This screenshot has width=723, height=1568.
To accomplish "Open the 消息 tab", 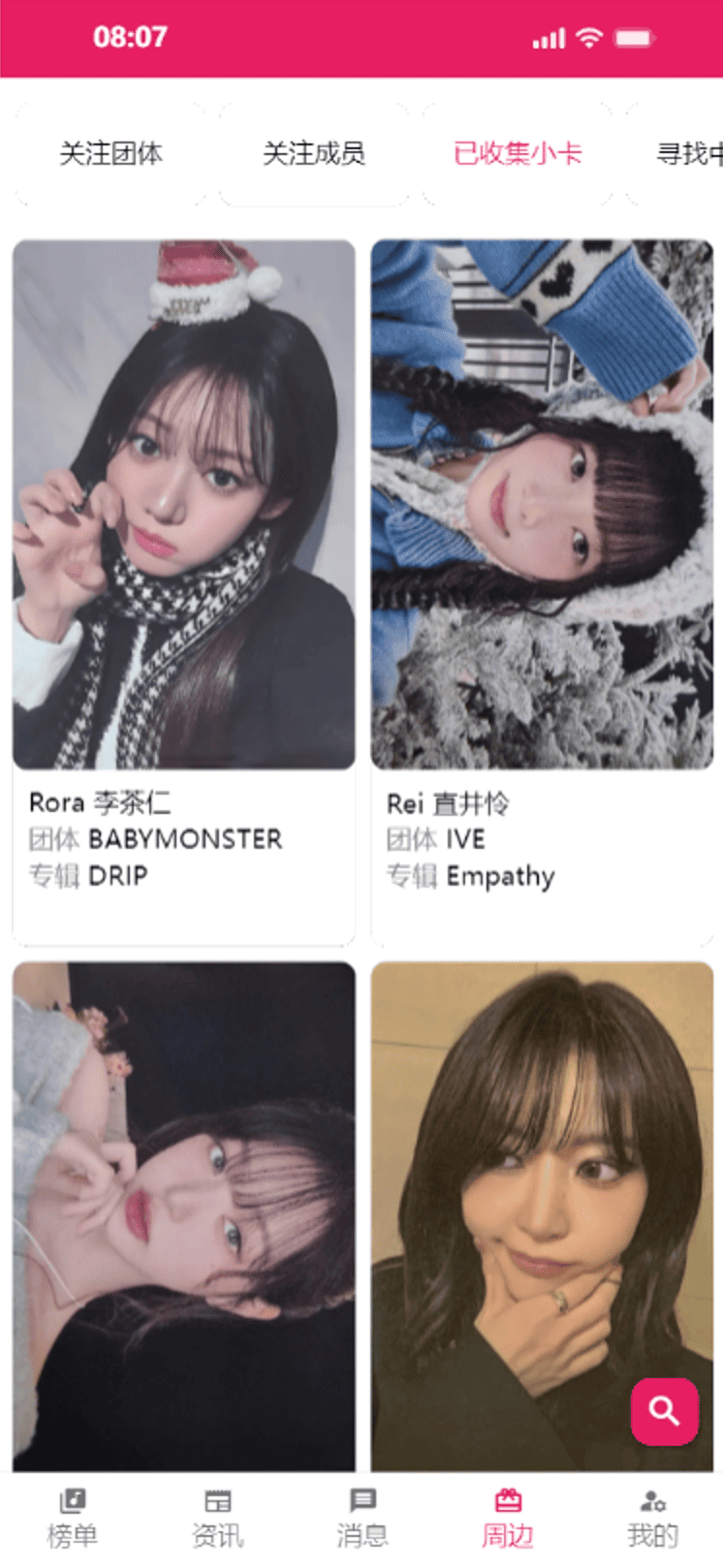I will pos(361,1519).
